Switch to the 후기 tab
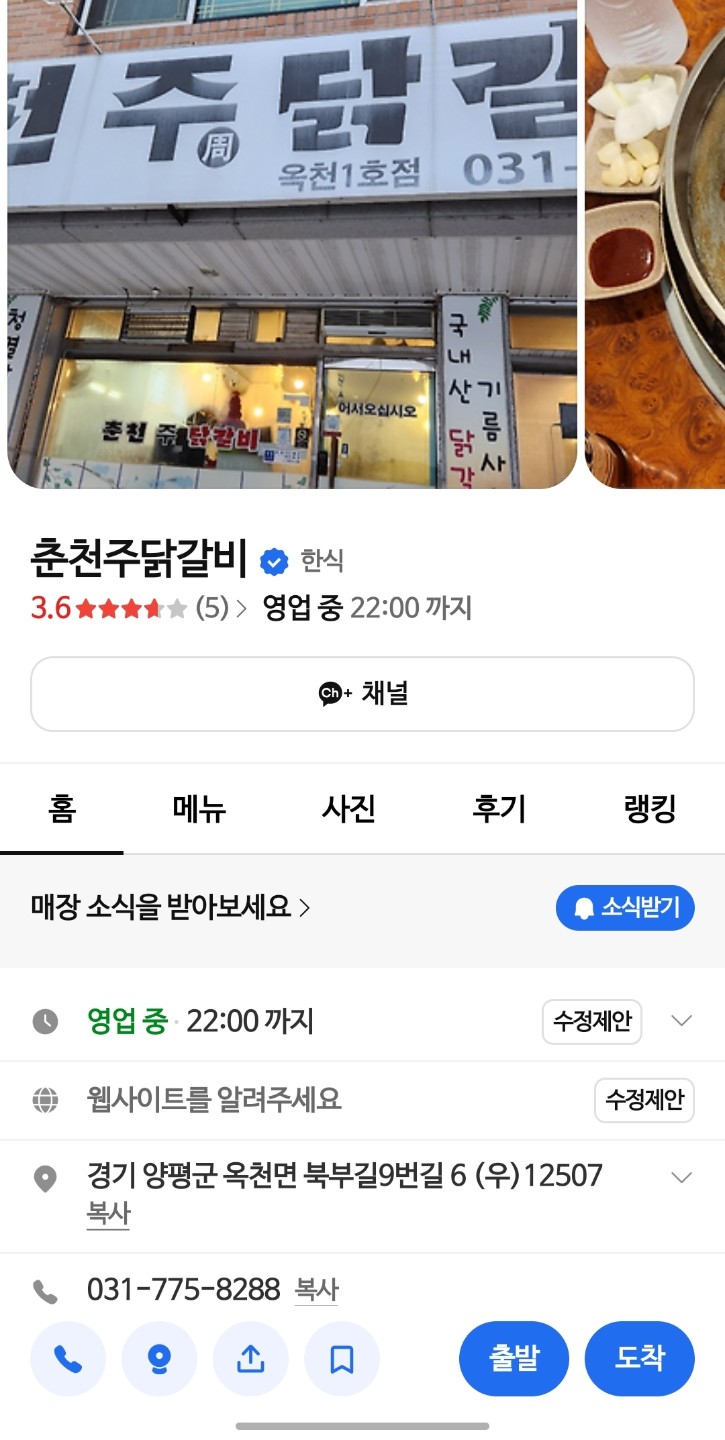 coord(498,809)
